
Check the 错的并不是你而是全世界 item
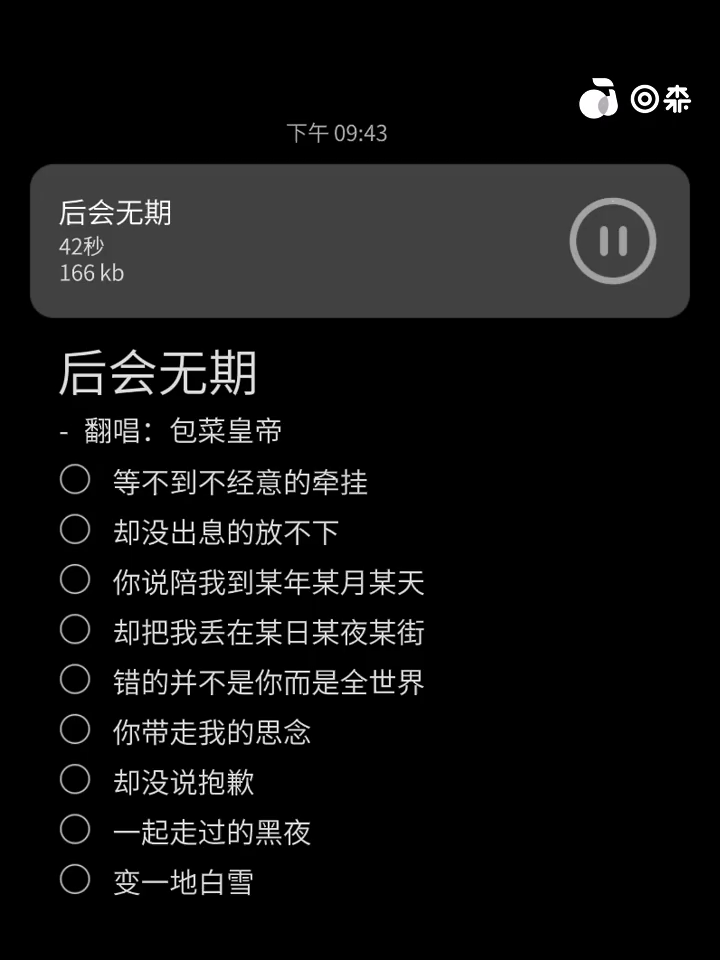(x=75, y=680)
